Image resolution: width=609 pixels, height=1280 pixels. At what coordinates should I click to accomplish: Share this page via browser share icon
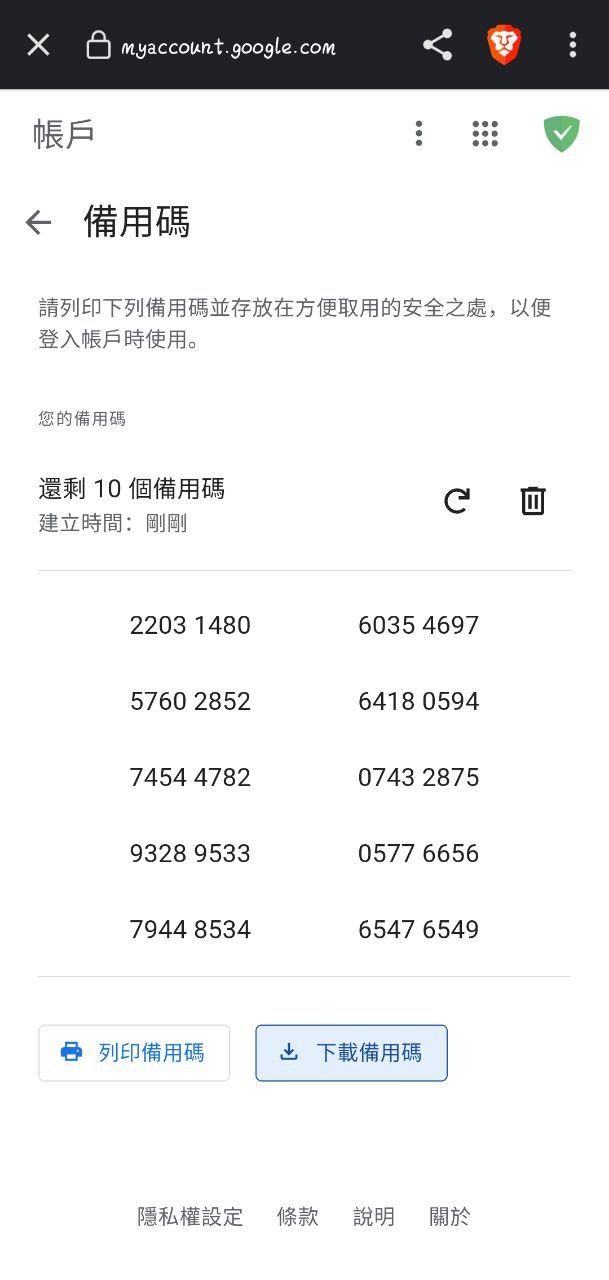pyautogui.click(x=437, y=45)
